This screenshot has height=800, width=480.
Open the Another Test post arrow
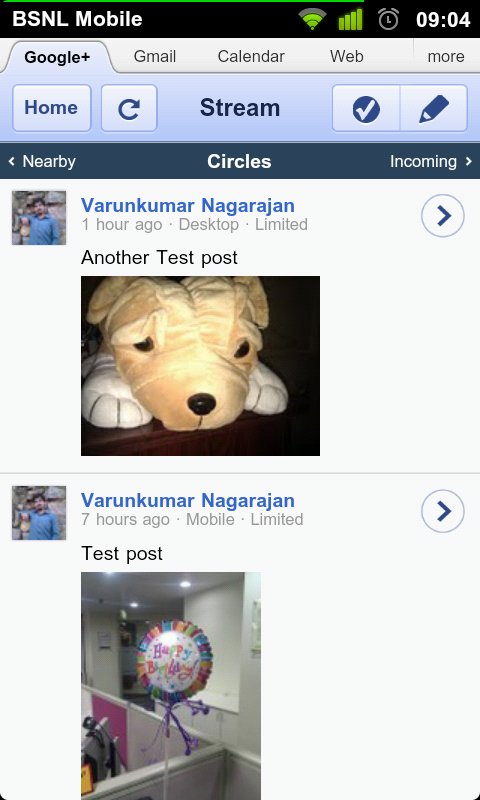[443, 216]
